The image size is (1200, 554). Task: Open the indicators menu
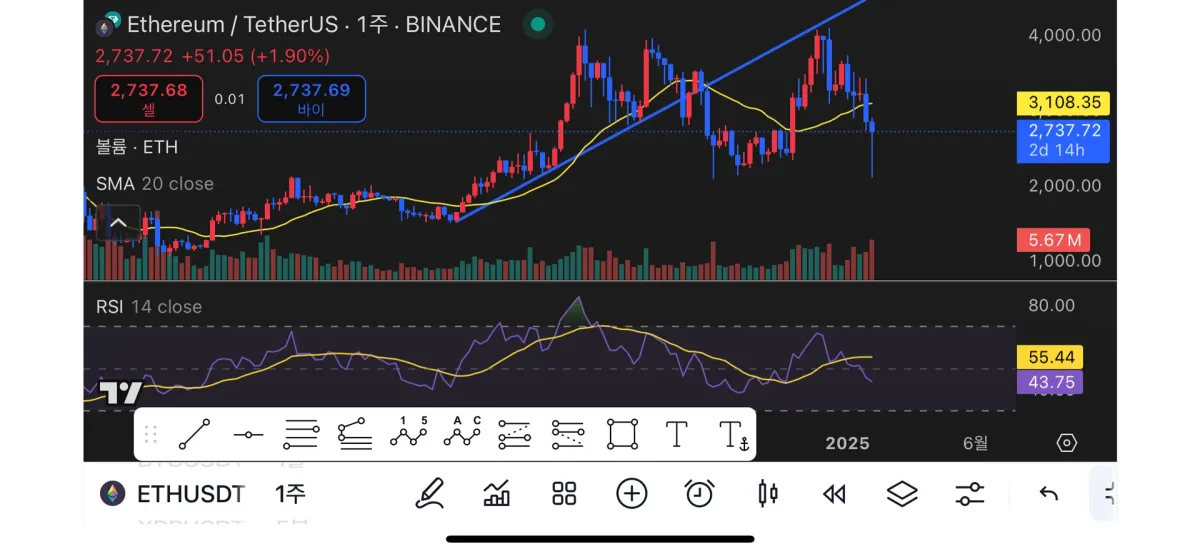click(x=497, y=493)
